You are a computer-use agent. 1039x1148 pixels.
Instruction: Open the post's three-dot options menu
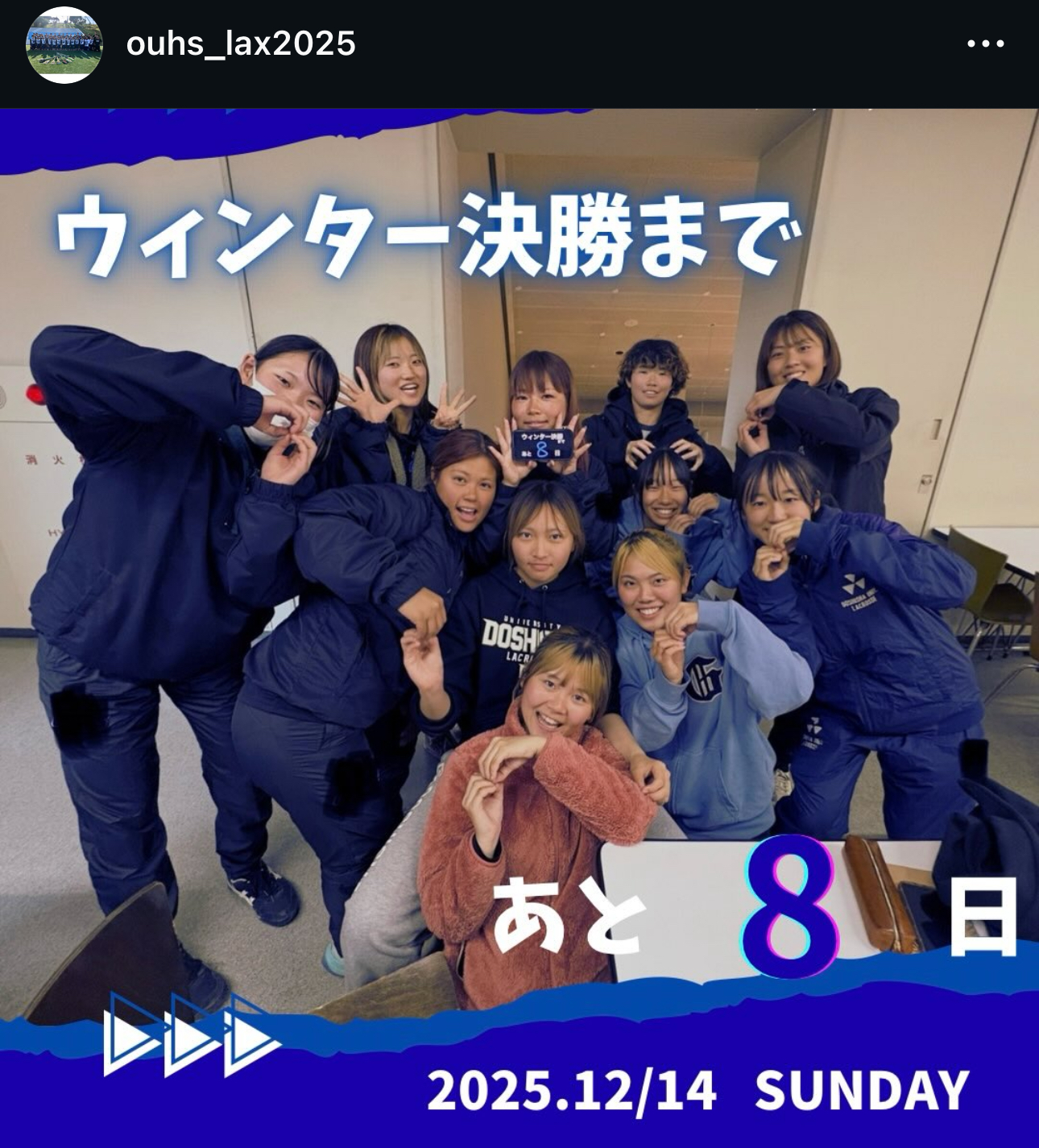pos(985,44)
